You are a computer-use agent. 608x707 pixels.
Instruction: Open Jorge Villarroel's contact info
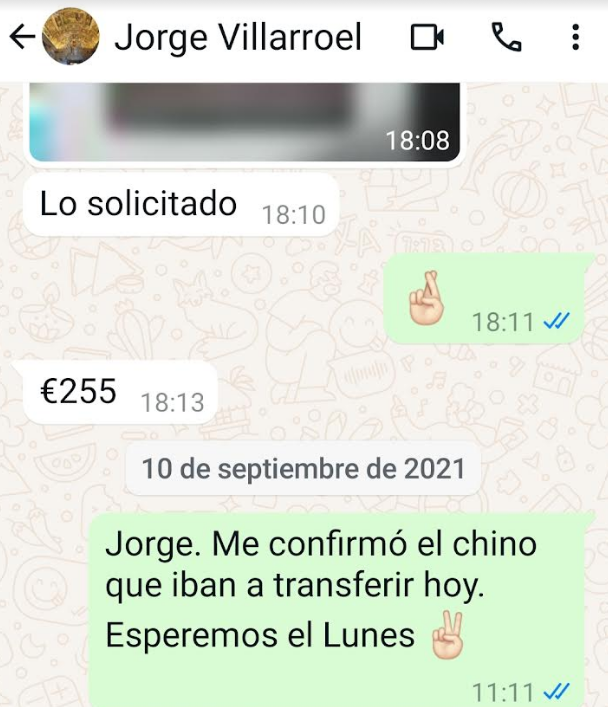tap(238, 38)
